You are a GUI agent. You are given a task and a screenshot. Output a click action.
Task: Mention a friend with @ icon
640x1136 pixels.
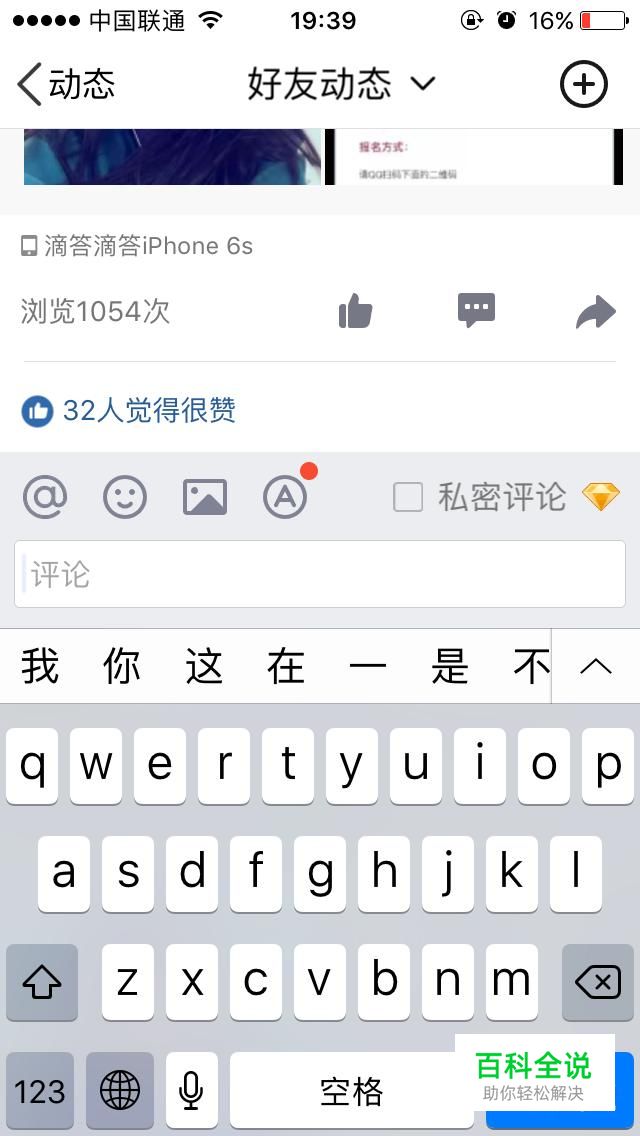45,496
